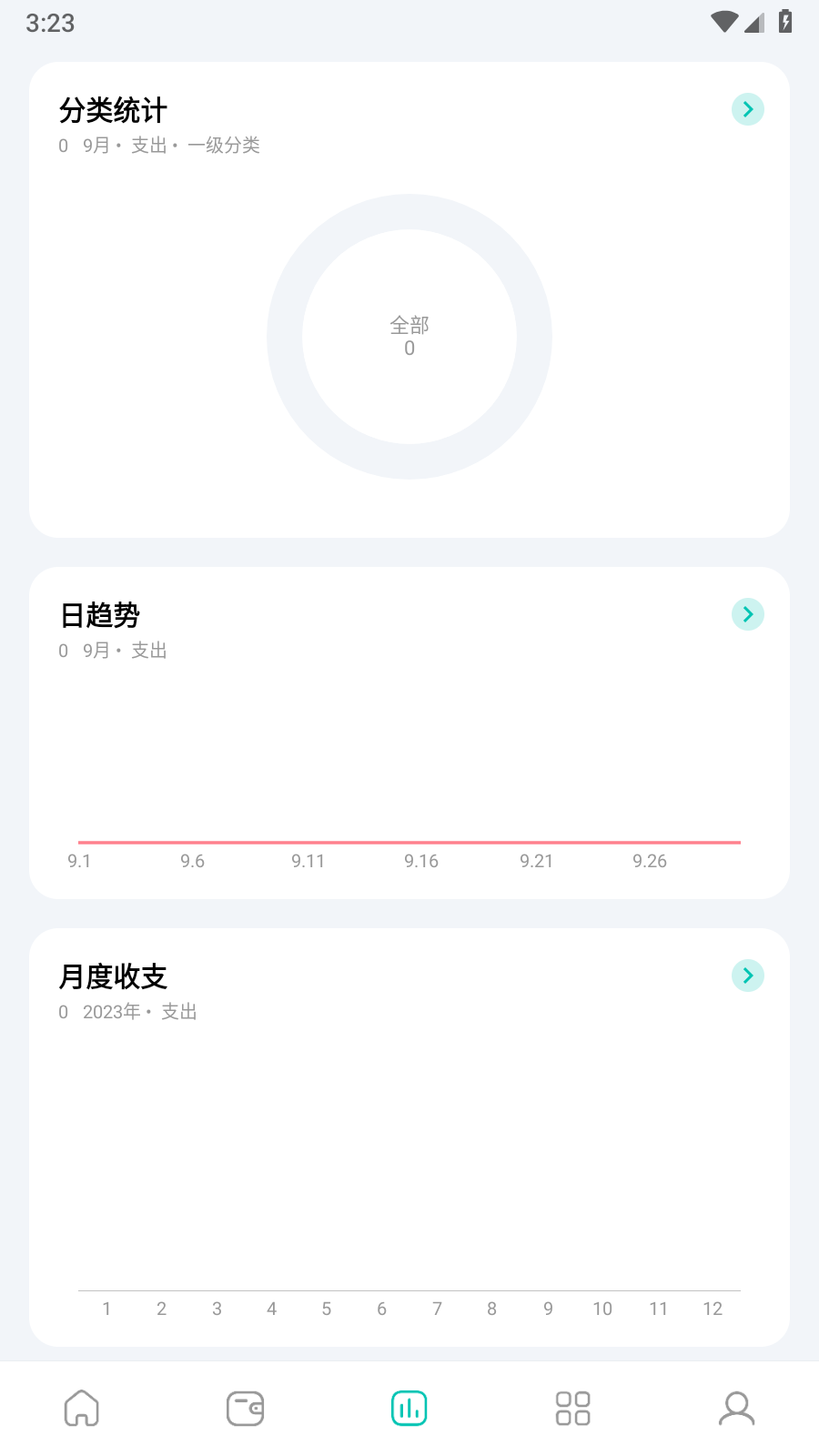Select the profile person icon
This screenshot has width=819, height=1456.
(736, 1407)
